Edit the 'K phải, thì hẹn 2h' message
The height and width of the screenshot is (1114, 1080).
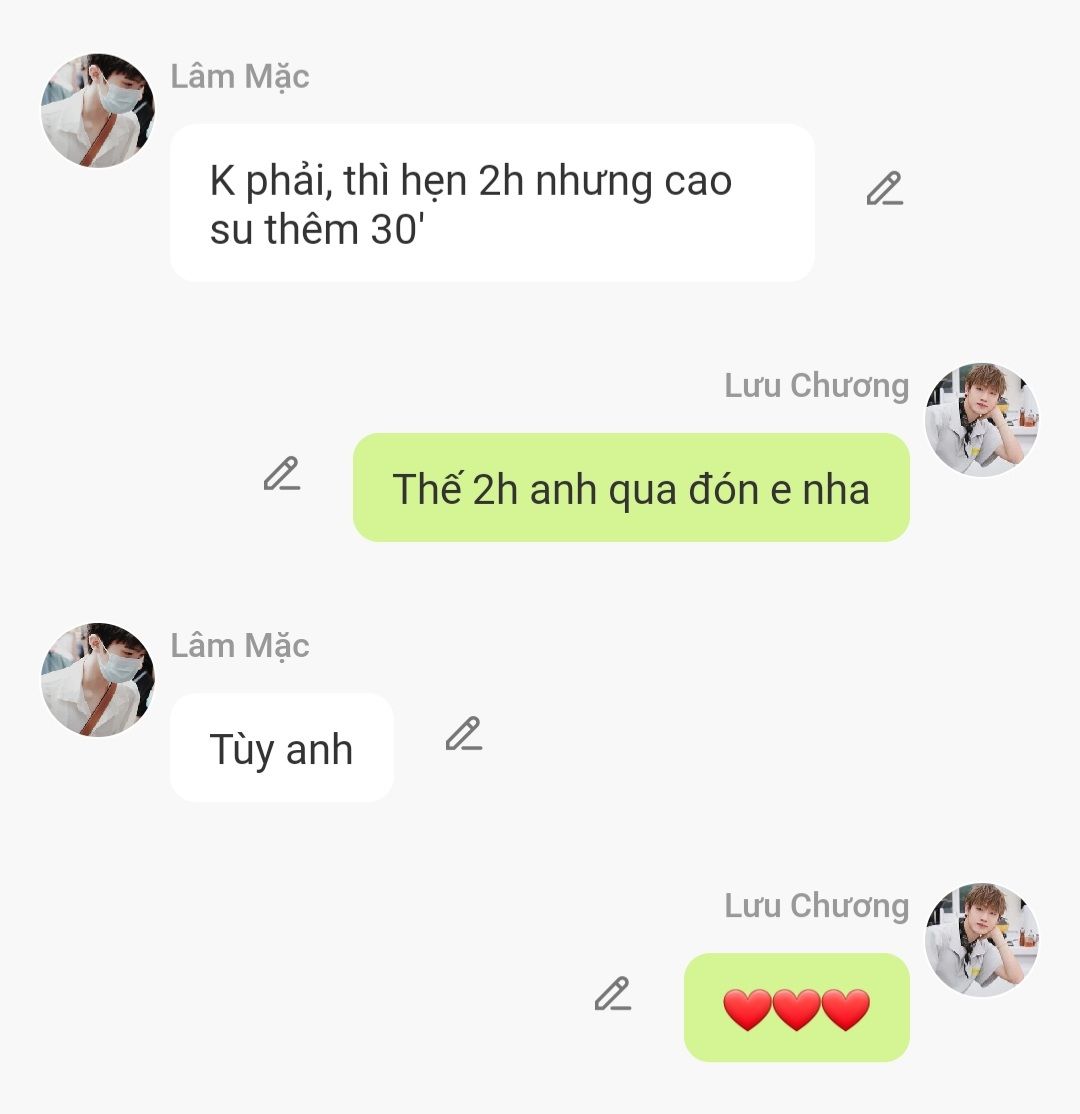point(884,189)
